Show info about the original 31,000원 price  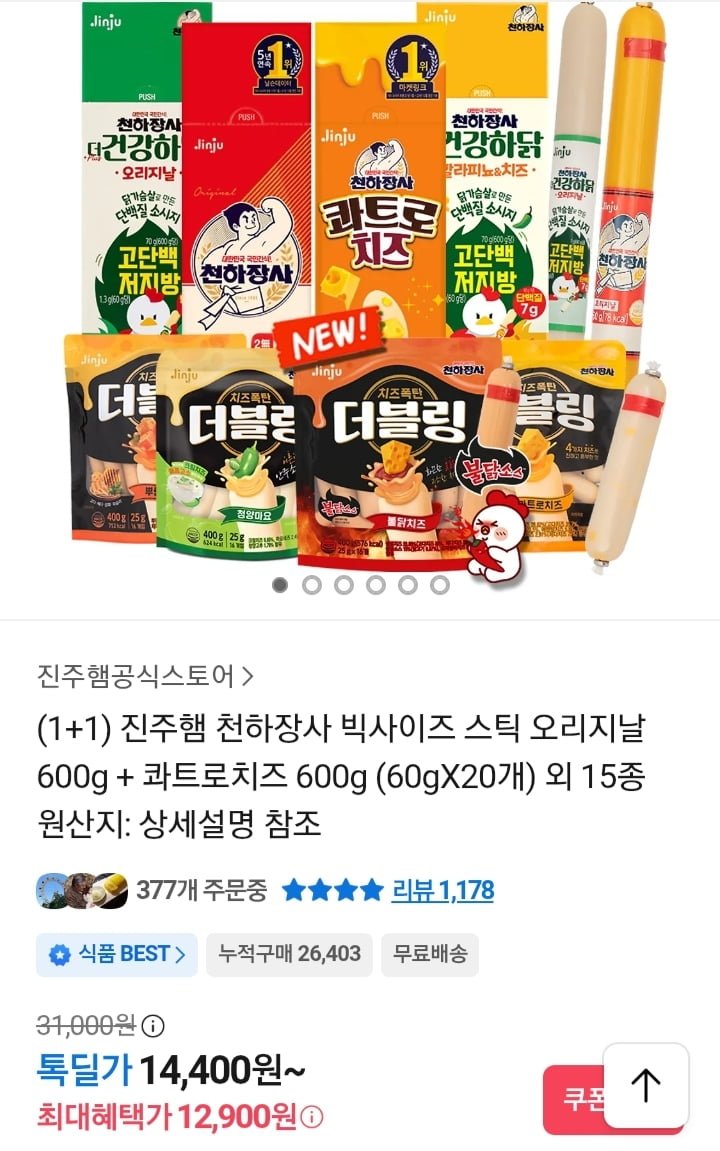point(153,1026)
